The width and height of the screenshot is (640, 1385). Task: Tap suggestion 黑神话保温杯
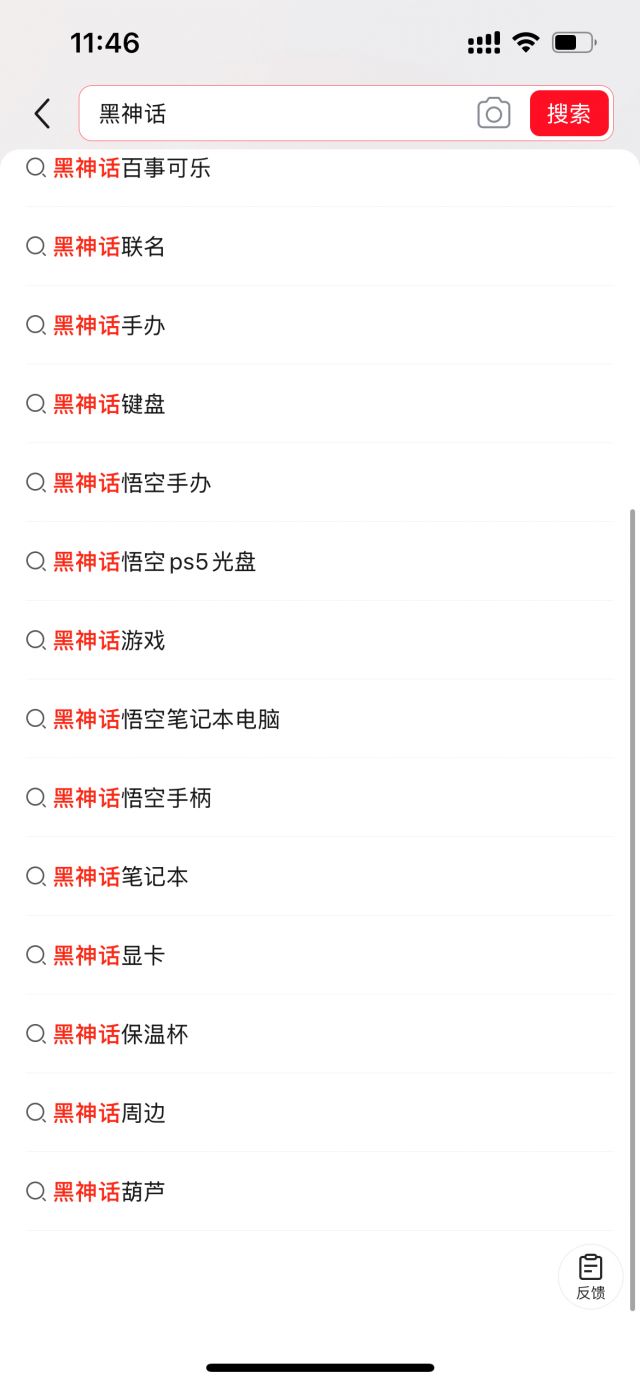point(120,1035)
